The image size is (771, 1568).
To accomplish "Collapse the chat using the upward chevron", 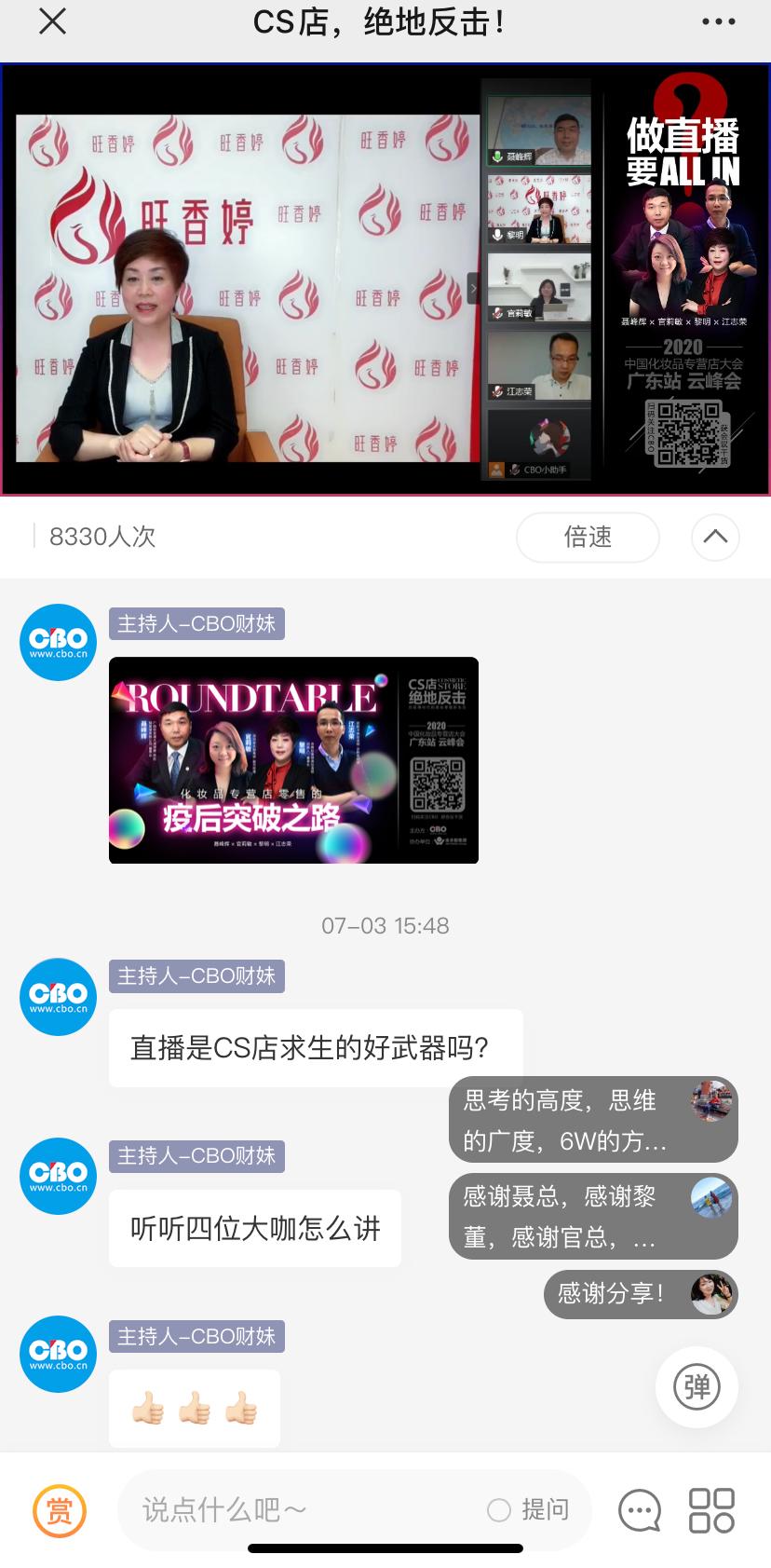I will (714, 538).
